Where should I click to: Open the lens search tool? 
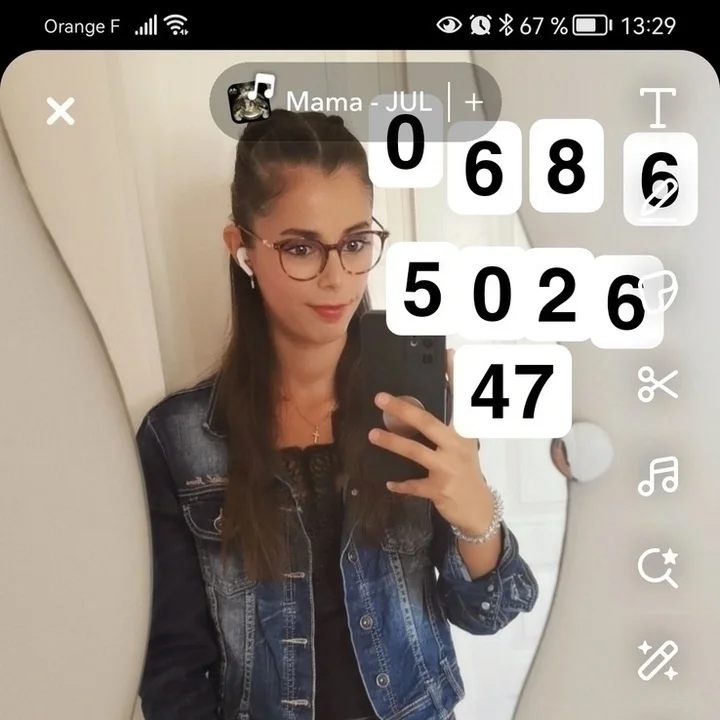coord(658,568)
